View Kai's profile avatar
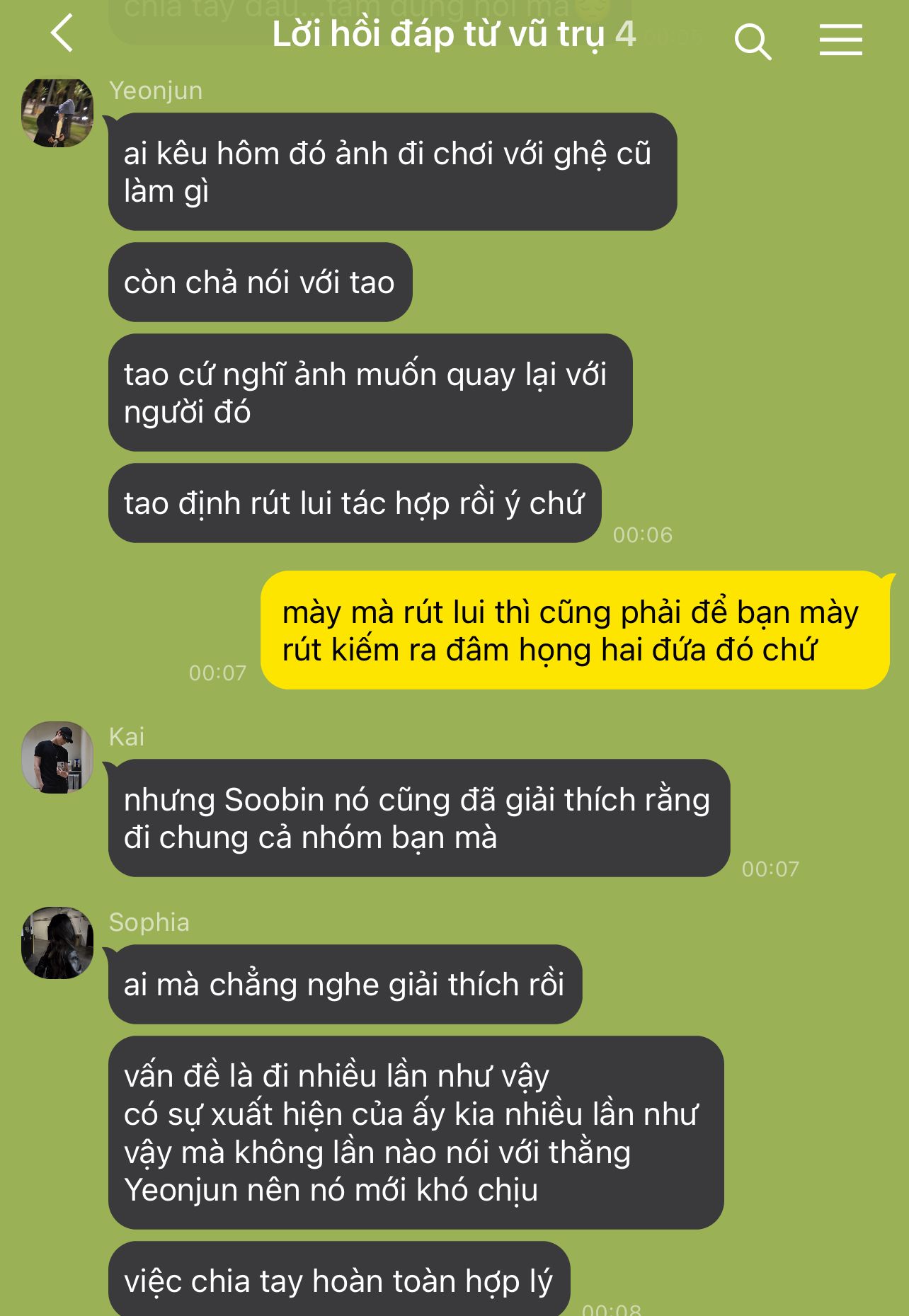The height and width of the screenshot is (1316, 909). pos(57,757)
